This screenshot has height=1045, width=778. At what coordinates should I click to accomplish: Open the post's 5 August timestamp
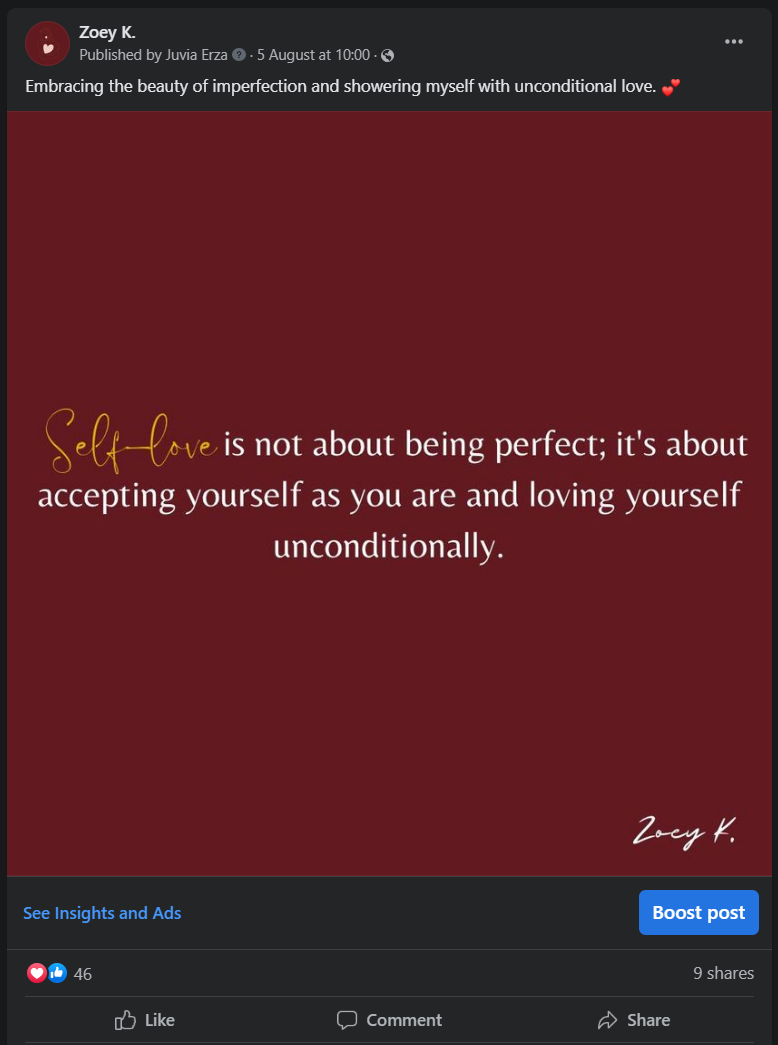(x=313, y=55)
